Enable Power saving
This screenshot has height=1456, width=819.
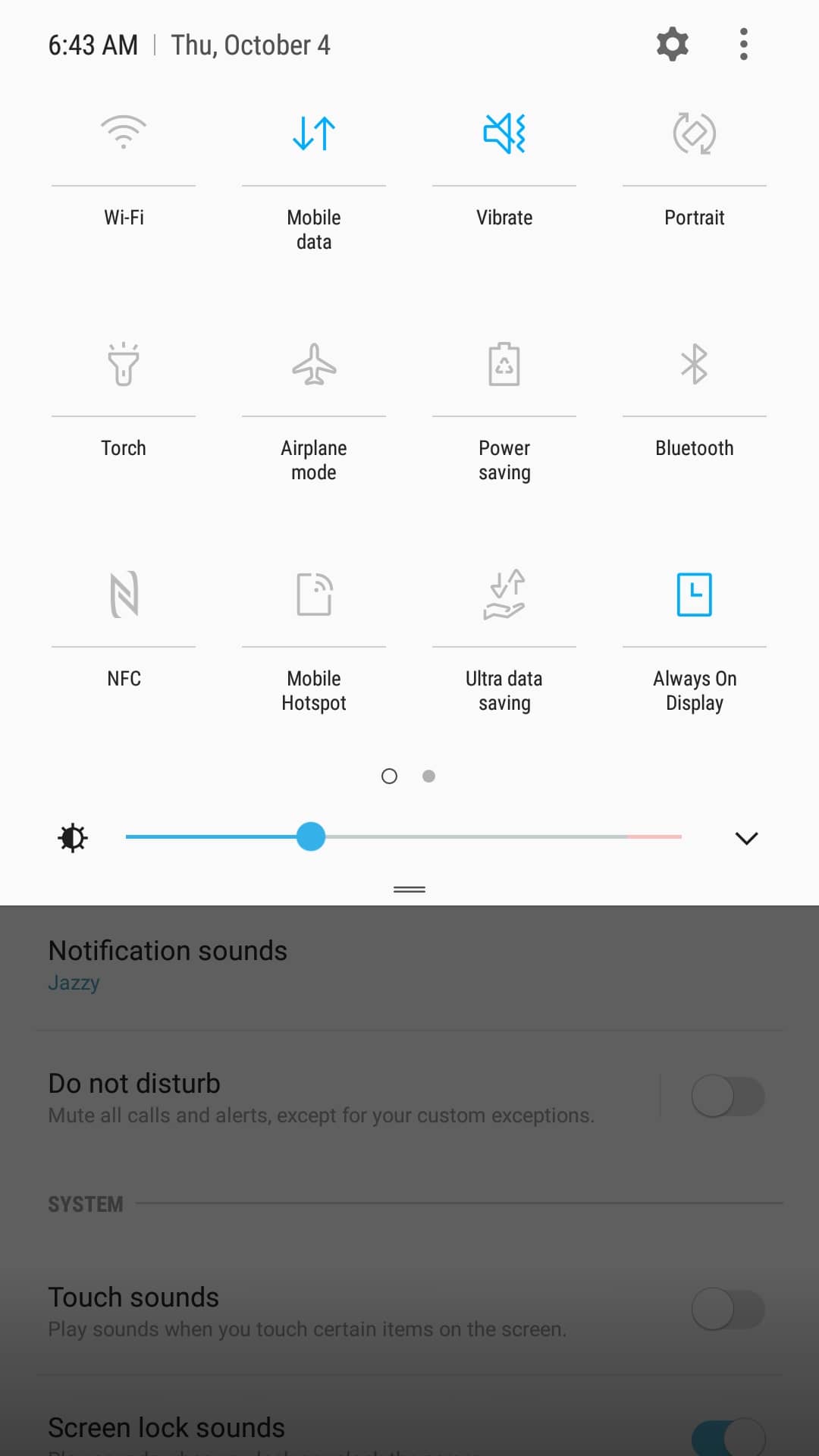504,364
